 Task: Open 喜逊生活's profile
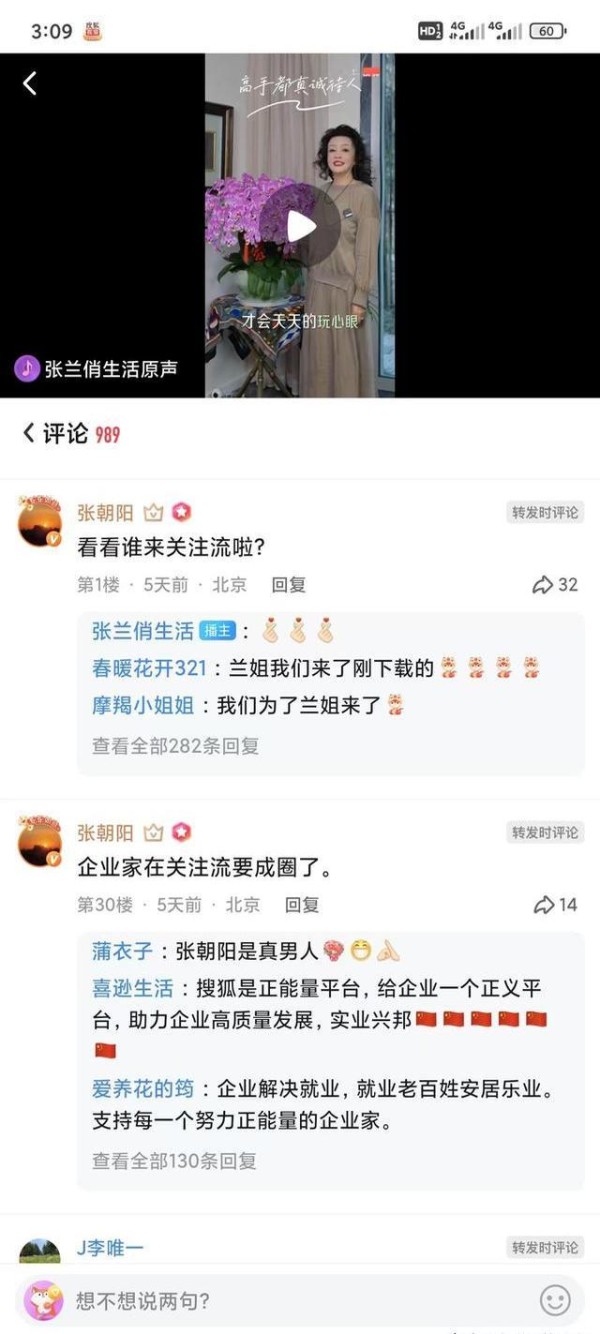click(132, 989)
